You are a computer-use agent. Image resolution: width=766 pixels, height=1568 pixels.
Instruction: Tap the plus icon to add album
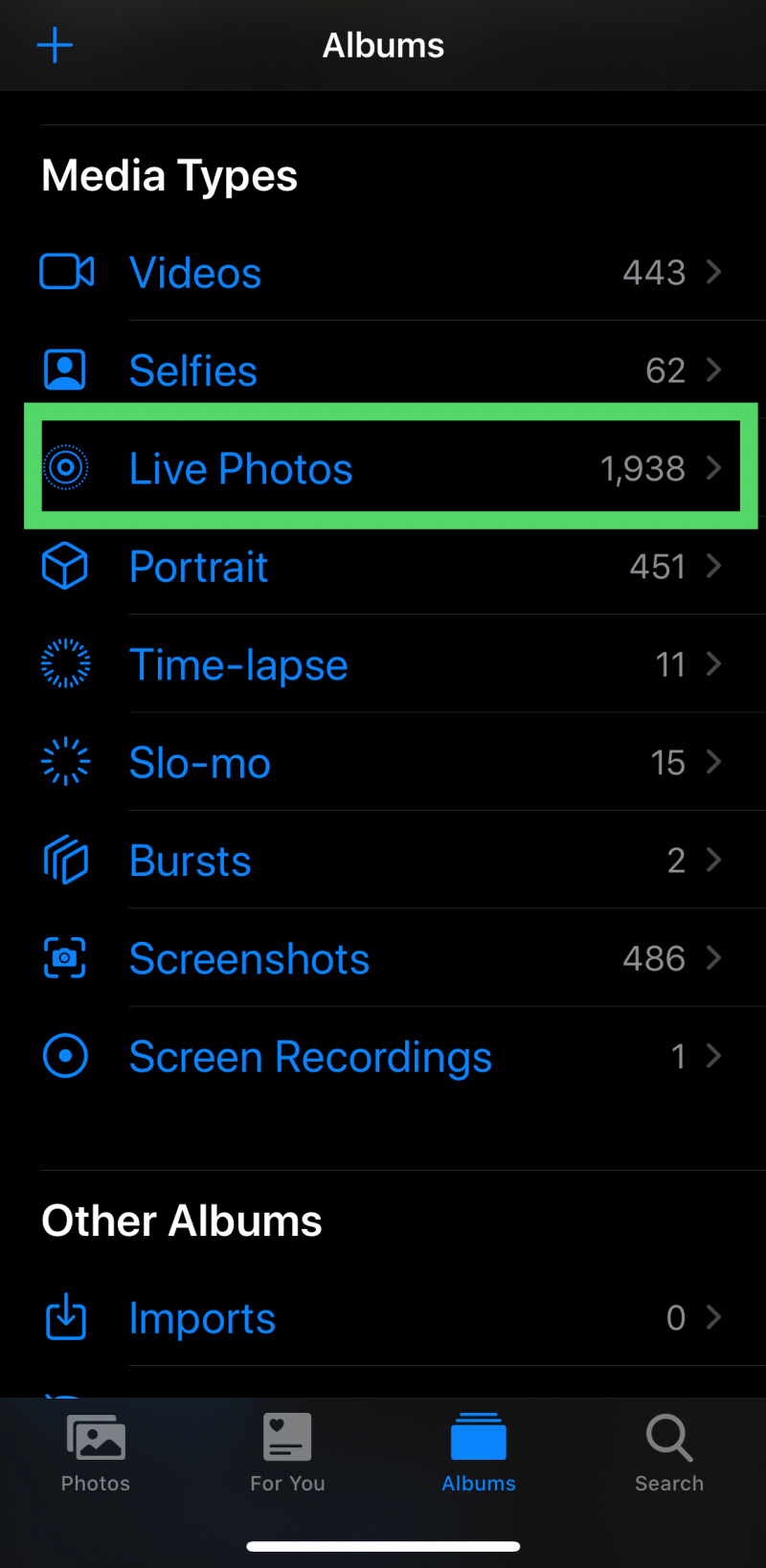click(55, 45)
